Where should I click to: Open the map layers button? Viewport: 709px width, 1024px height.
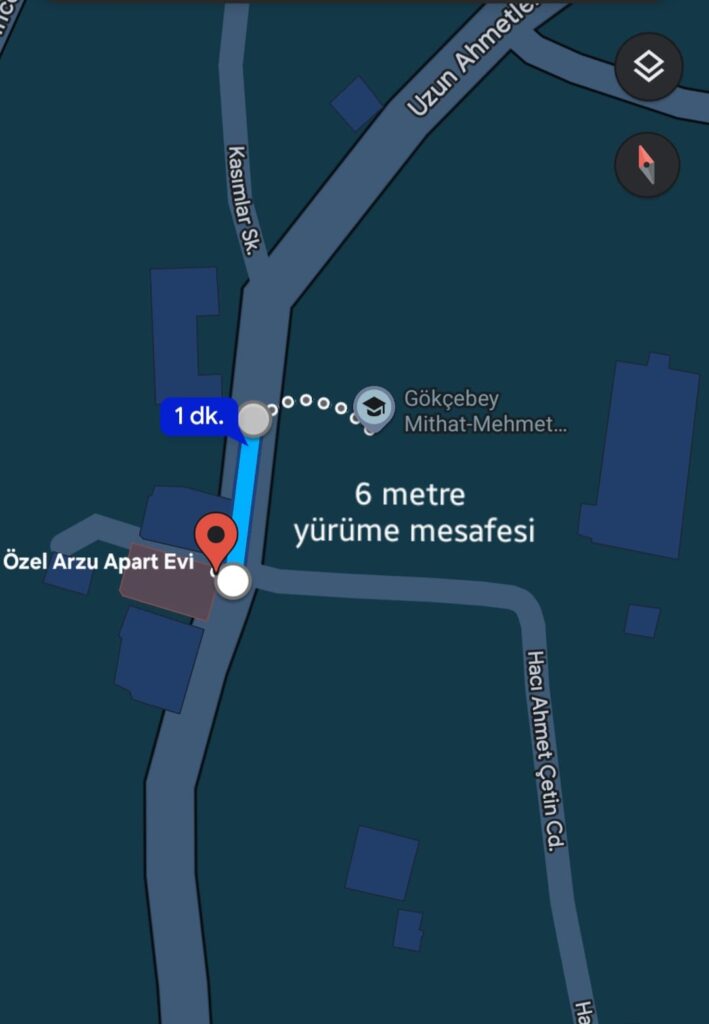(x=649, y=67)
